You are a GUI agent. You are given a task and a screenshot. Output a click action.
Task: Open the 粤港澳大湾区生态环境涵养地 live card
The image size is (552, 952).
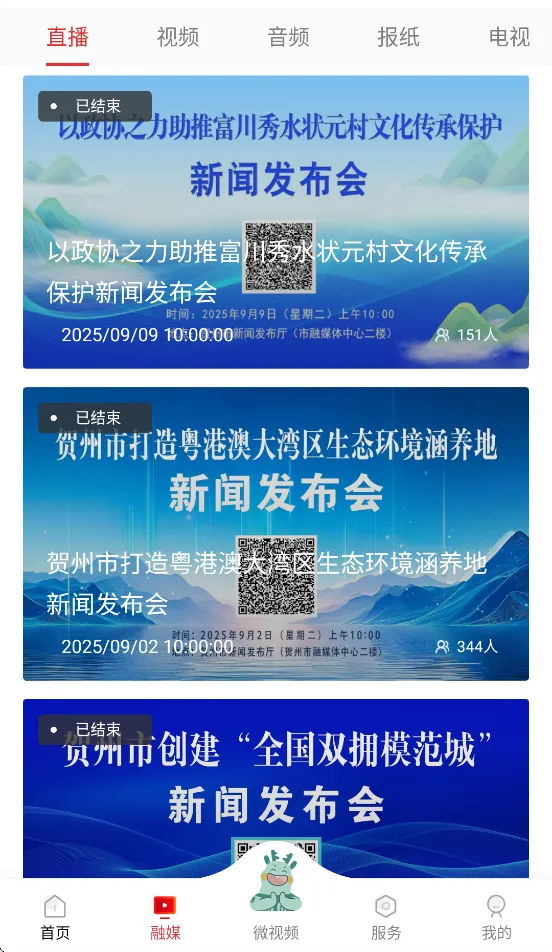point(276,534)
